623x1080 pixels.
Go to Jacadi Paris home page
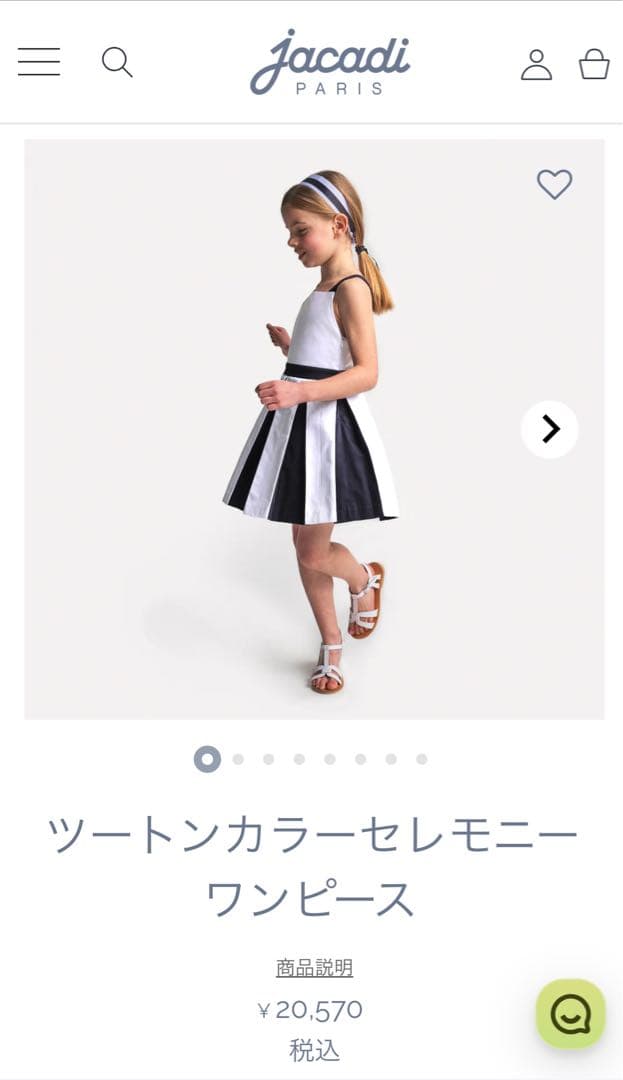click(330, 62)
